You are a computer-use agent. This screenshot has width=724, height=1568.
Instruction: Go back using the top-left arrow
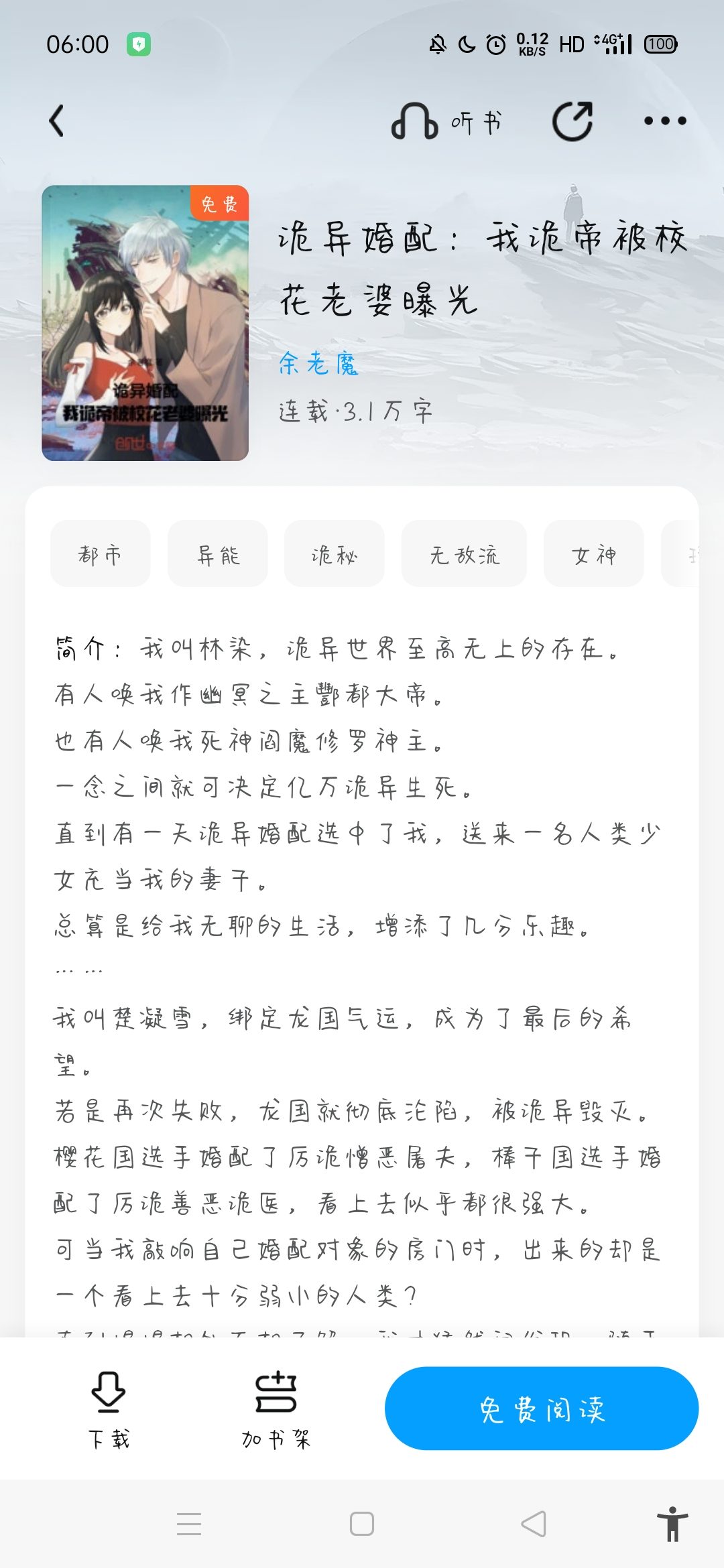pyautogui.click(x=57, y=121)
